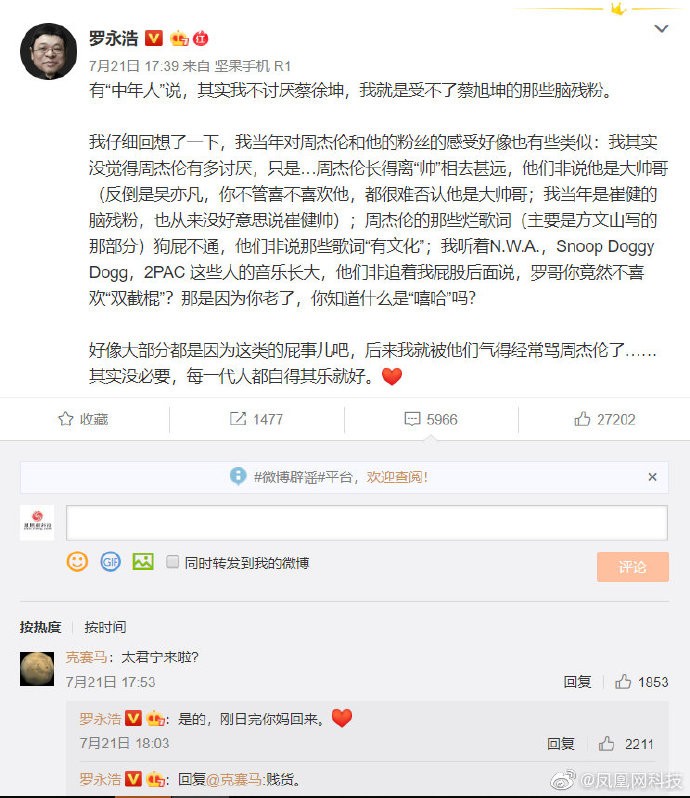Sort comments by 按热度

tap(40, 627)
